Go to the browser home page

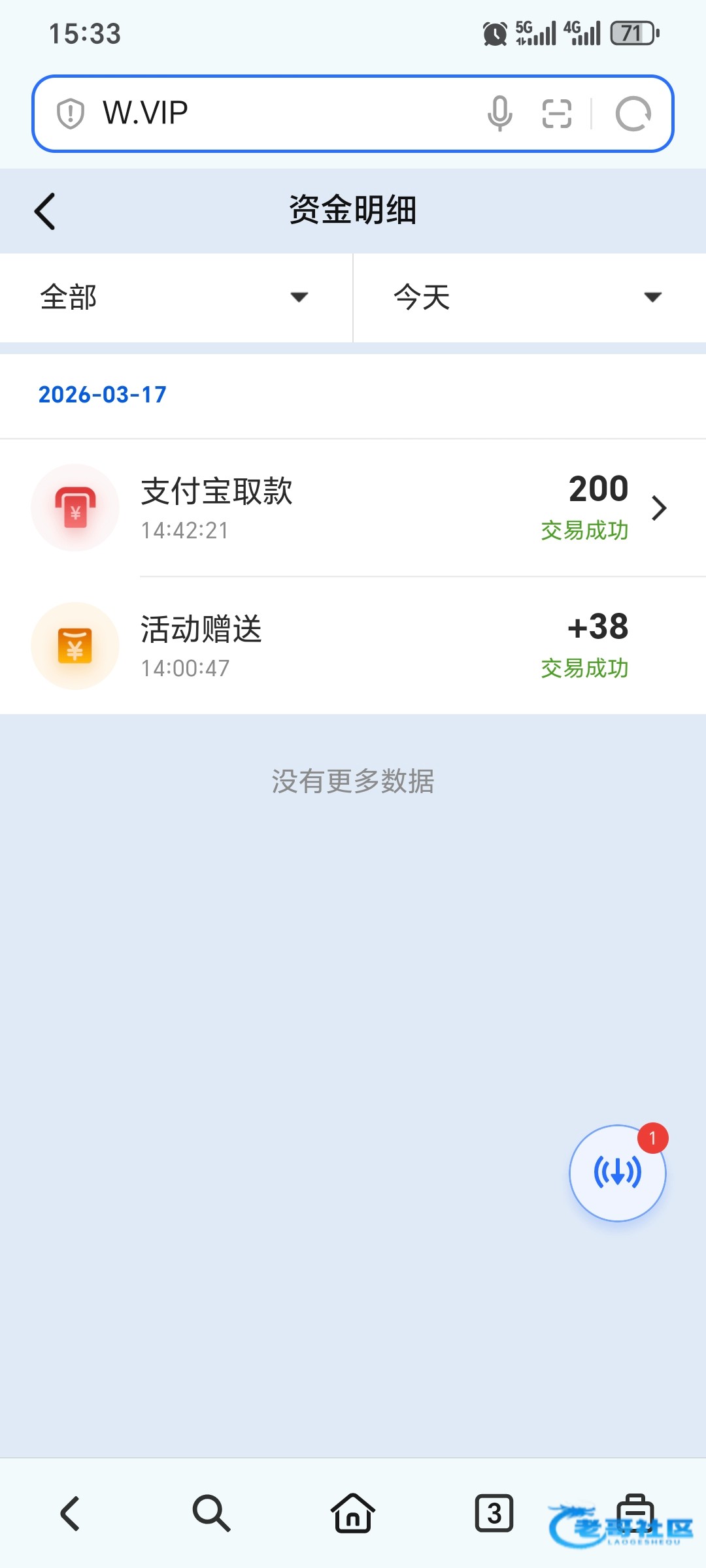coord(353,1513)
